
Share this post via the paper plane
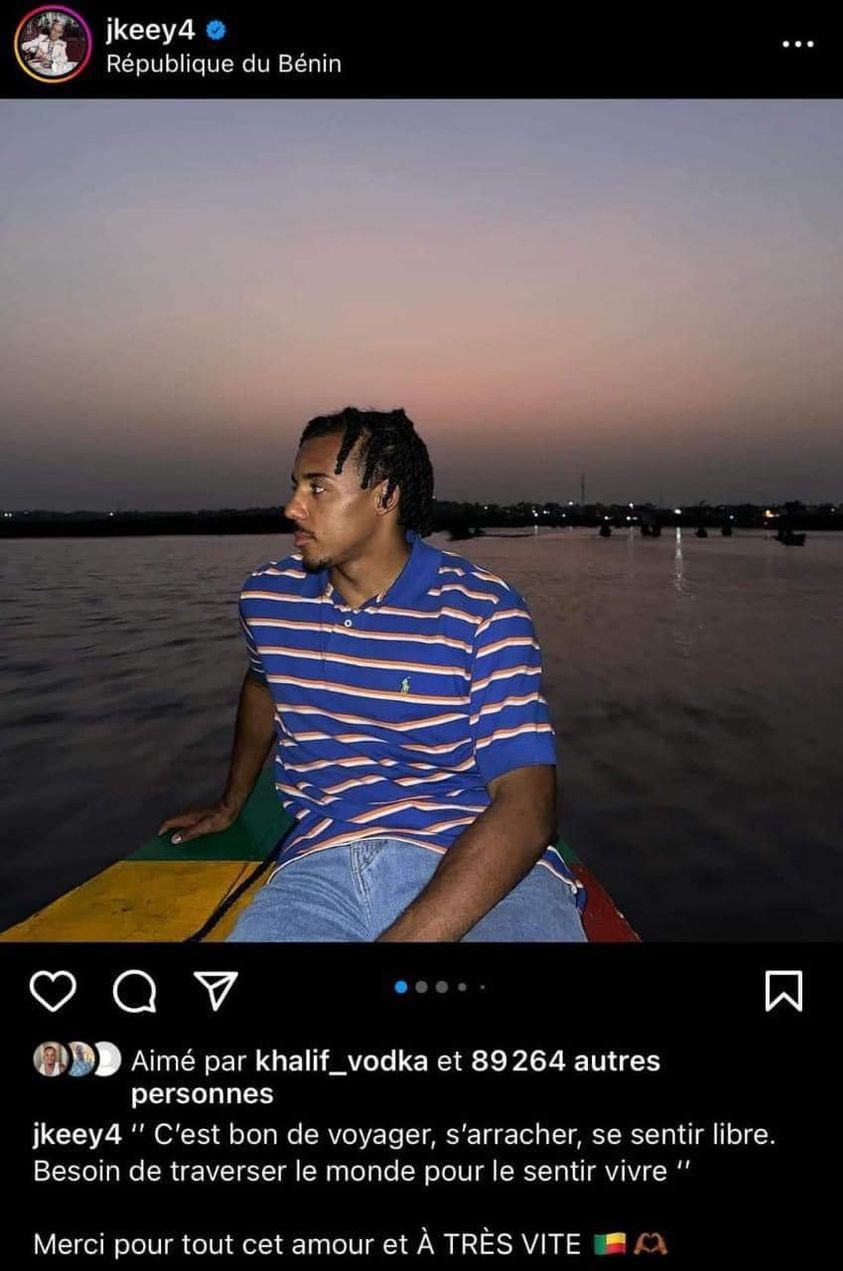215,990
